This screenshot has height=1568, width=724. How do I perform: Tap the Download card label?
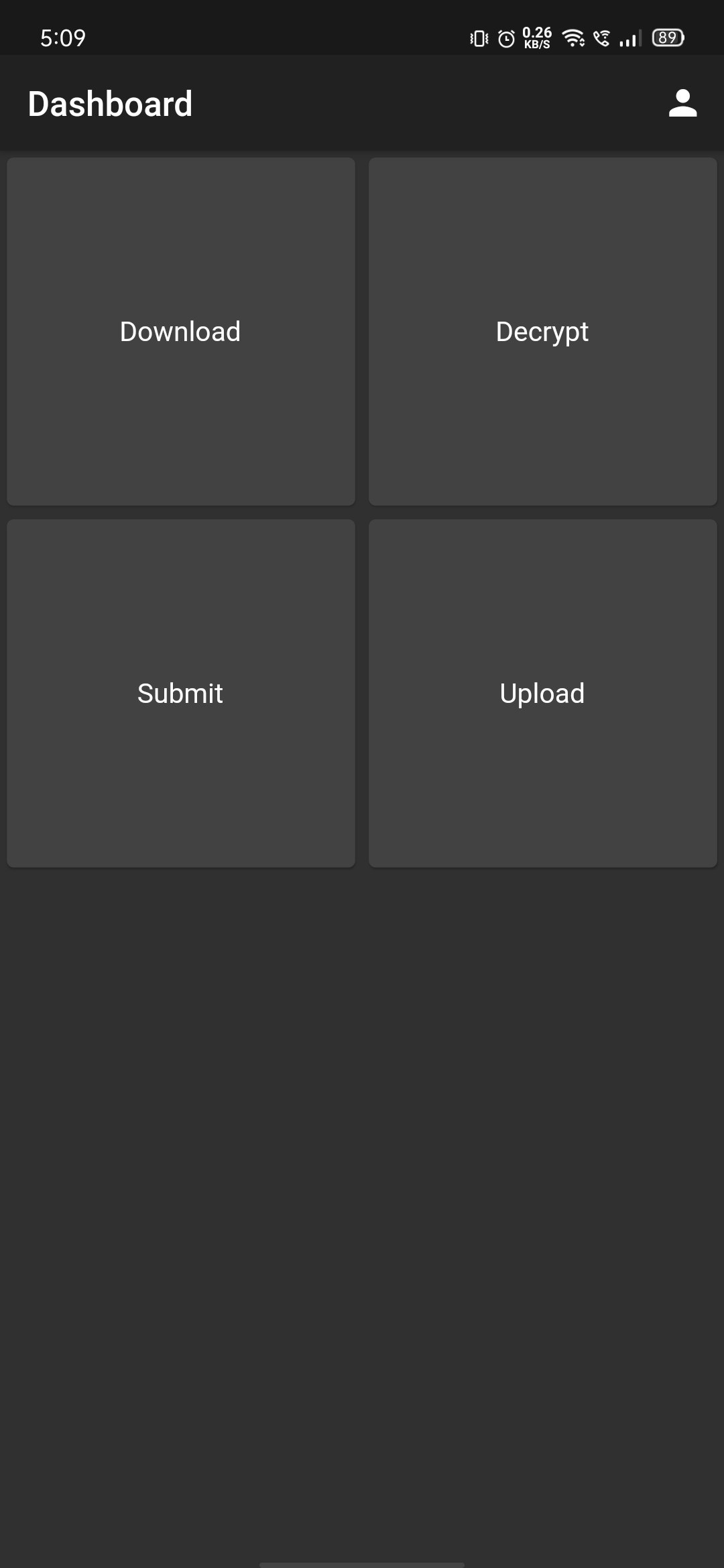[180, 331]
